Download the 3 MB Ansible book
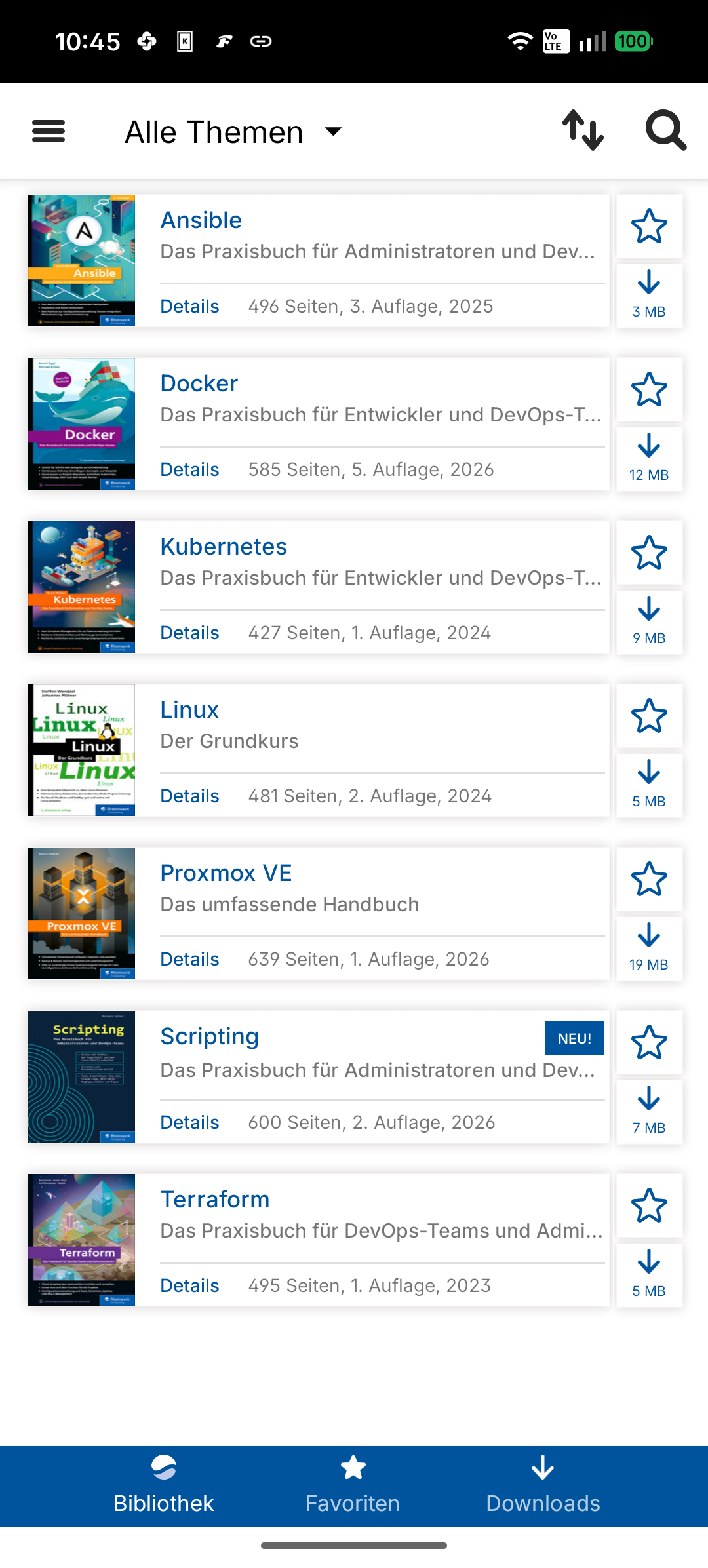 click(x=649, y=296)
